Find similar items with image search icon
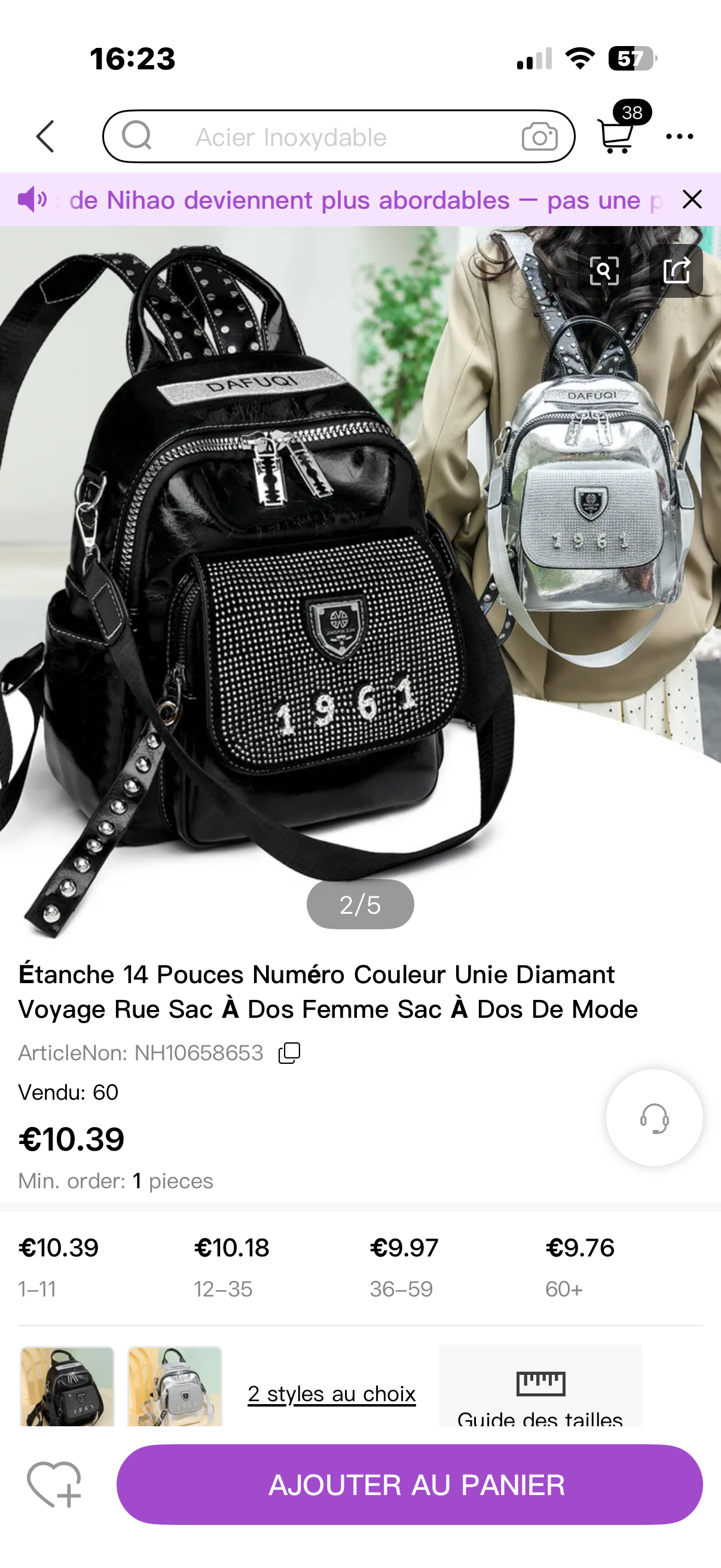721x1568 pixels. tap(604, 271)
